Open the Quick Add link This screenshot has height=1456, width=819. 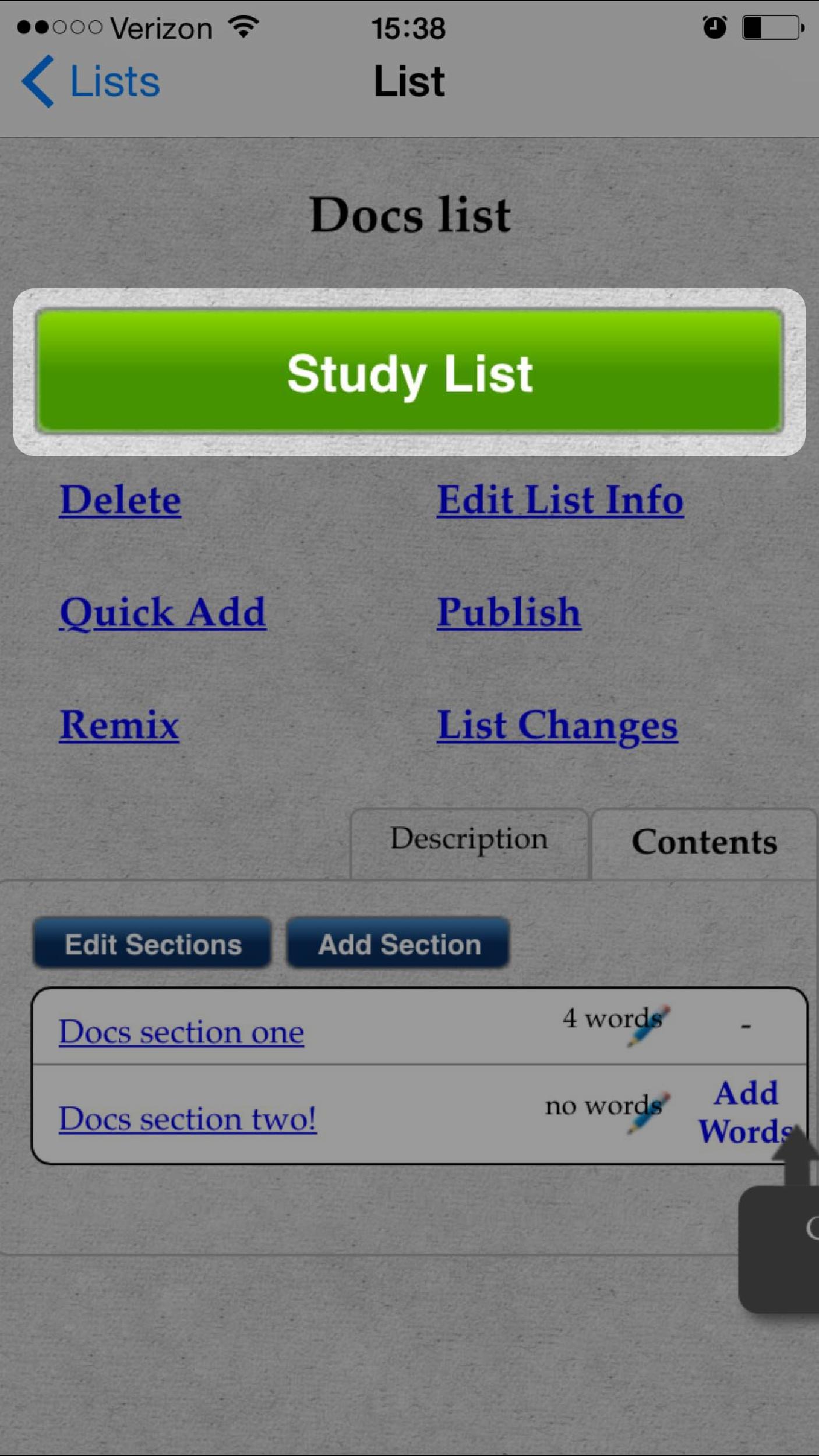tap(163, 613)
